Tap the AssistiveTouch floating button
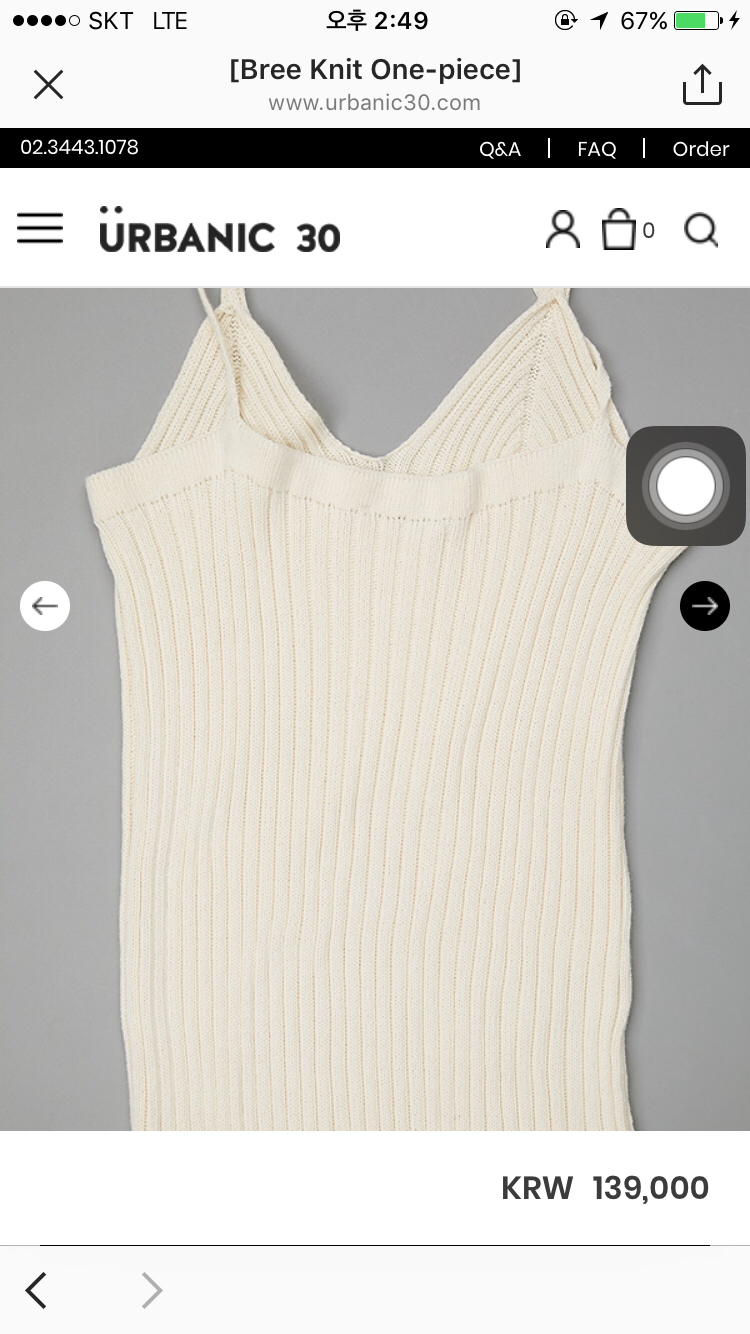The image size is (750, 1334). 686,486
